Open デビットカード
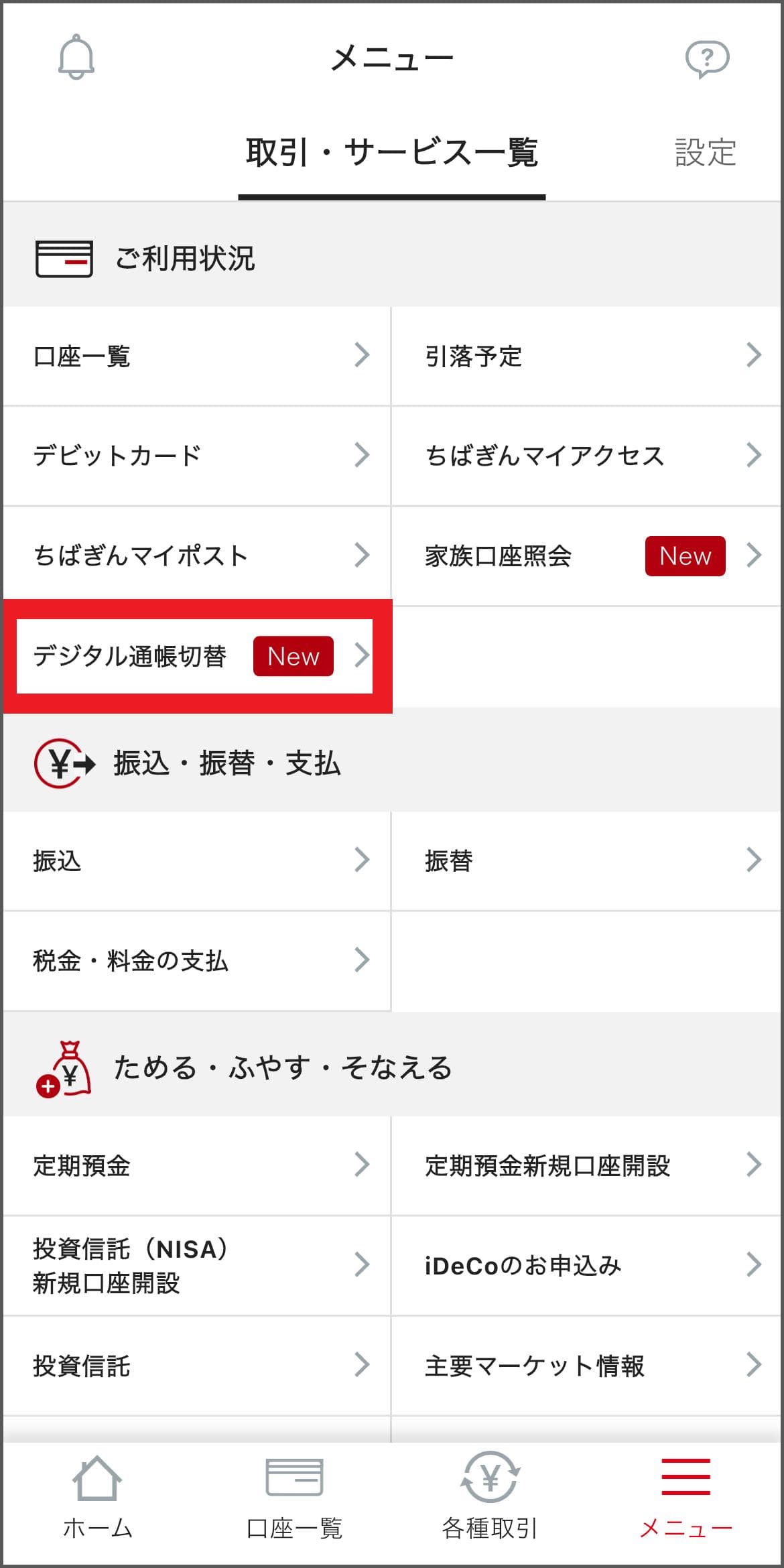 [x=197, y=456]
